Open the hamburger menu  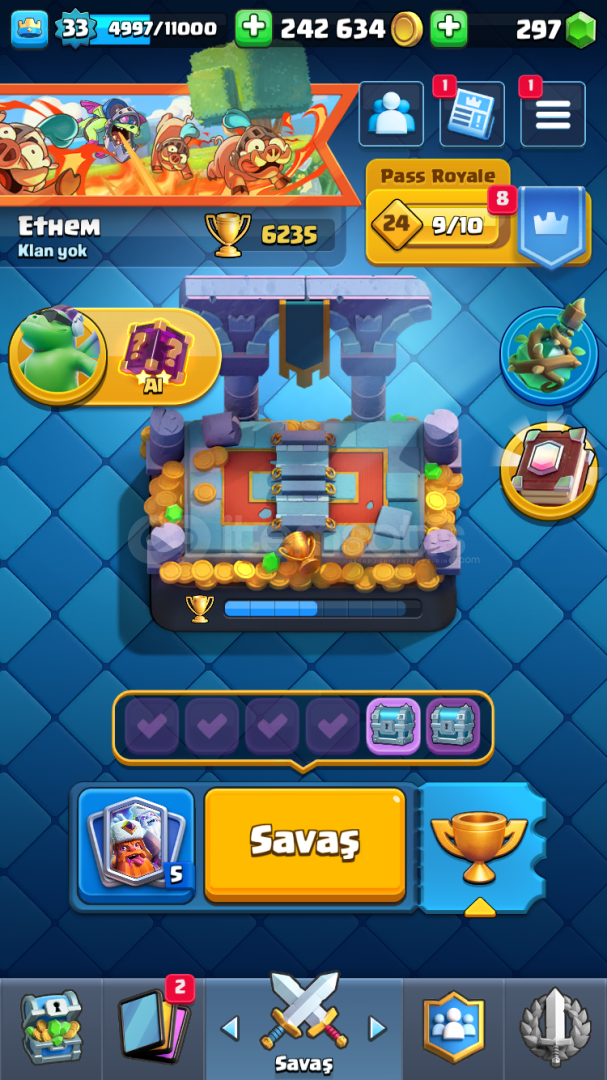click(553, 114)
